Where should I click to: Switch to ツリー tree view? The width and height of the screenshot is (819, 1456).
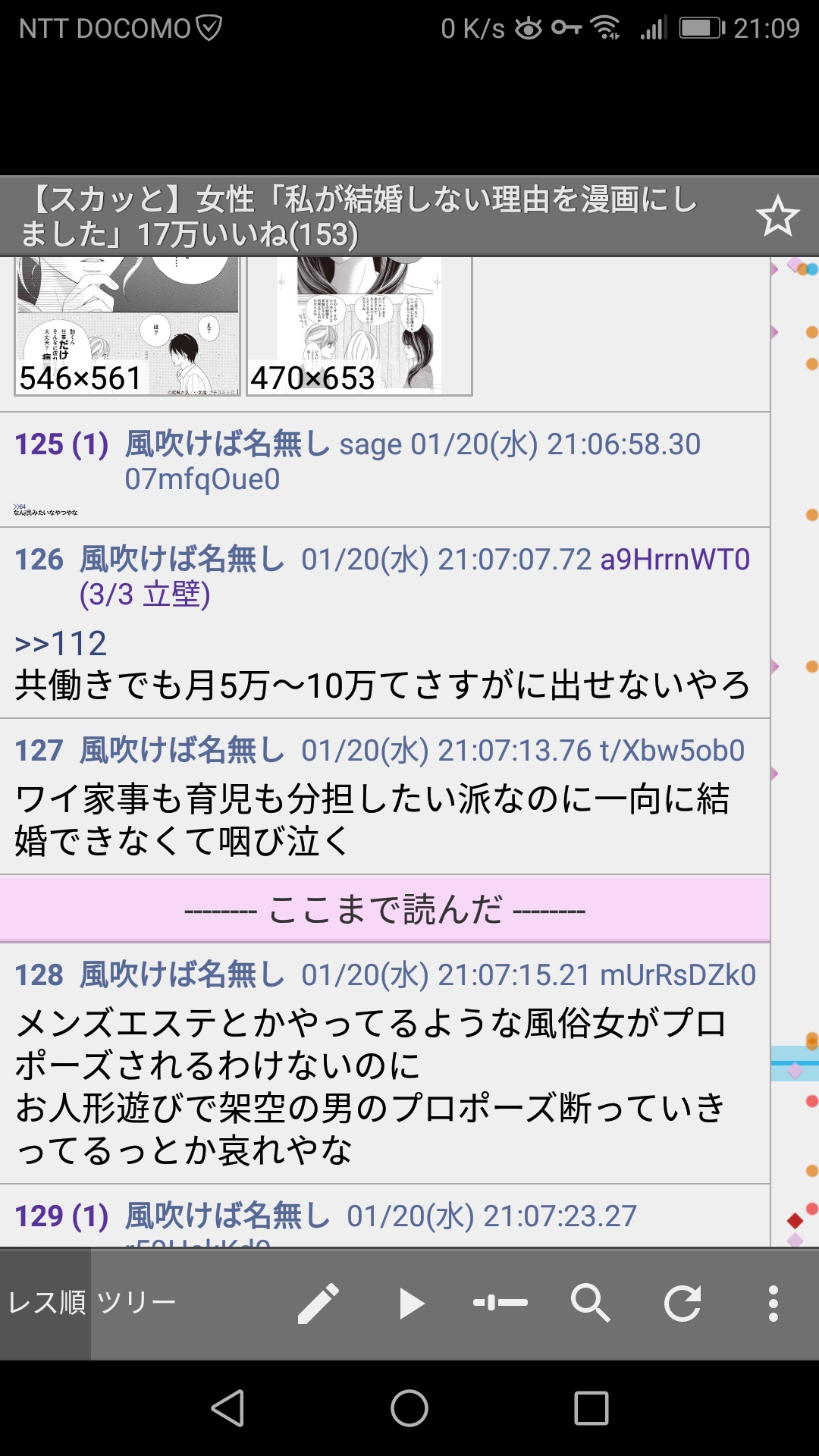(136, 1304)
